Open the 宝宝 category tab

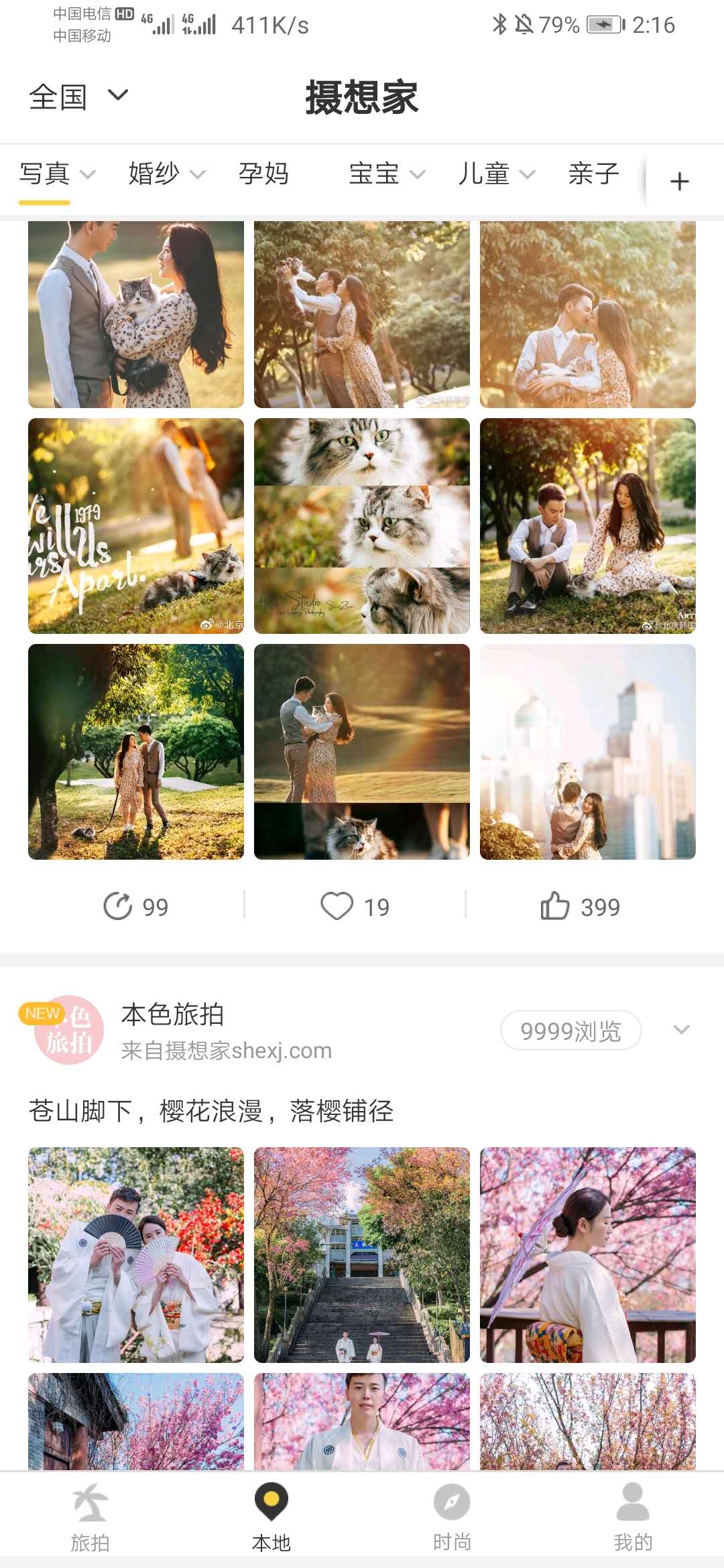[x=375, y=174]
